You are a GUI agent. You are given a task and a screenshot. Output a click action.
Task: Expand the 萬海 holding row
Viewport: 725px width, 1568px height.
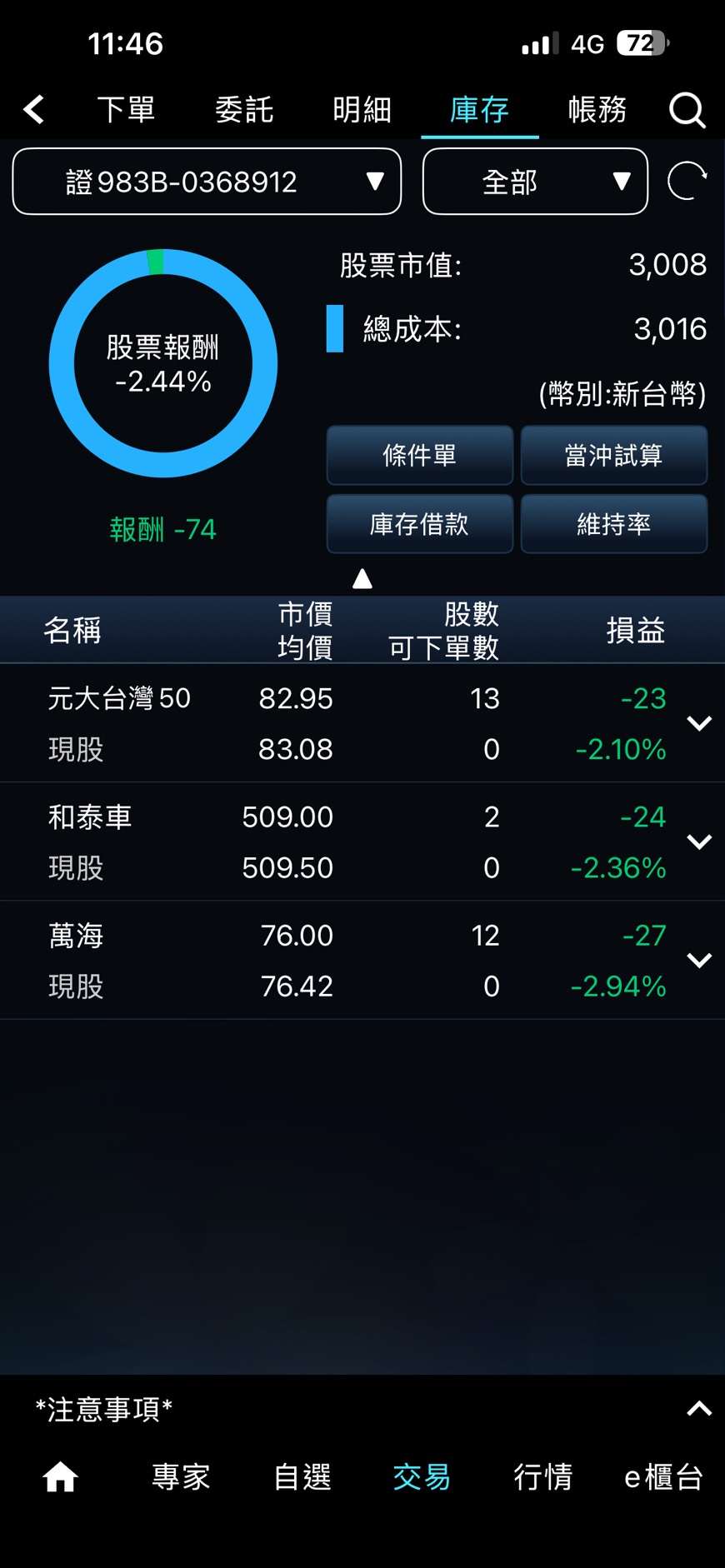pos(698,960)
